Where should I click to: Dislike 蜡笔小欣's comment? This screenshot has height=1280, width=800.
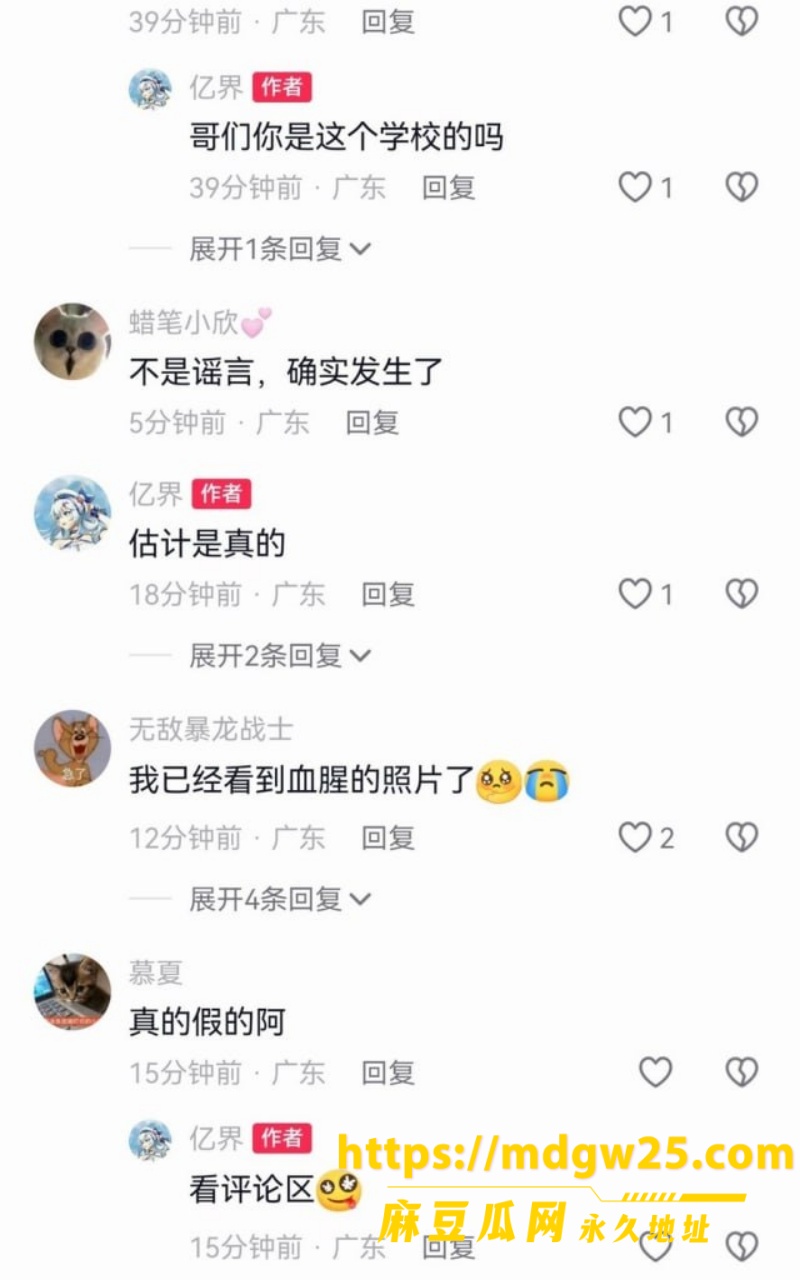coord(741,422)
